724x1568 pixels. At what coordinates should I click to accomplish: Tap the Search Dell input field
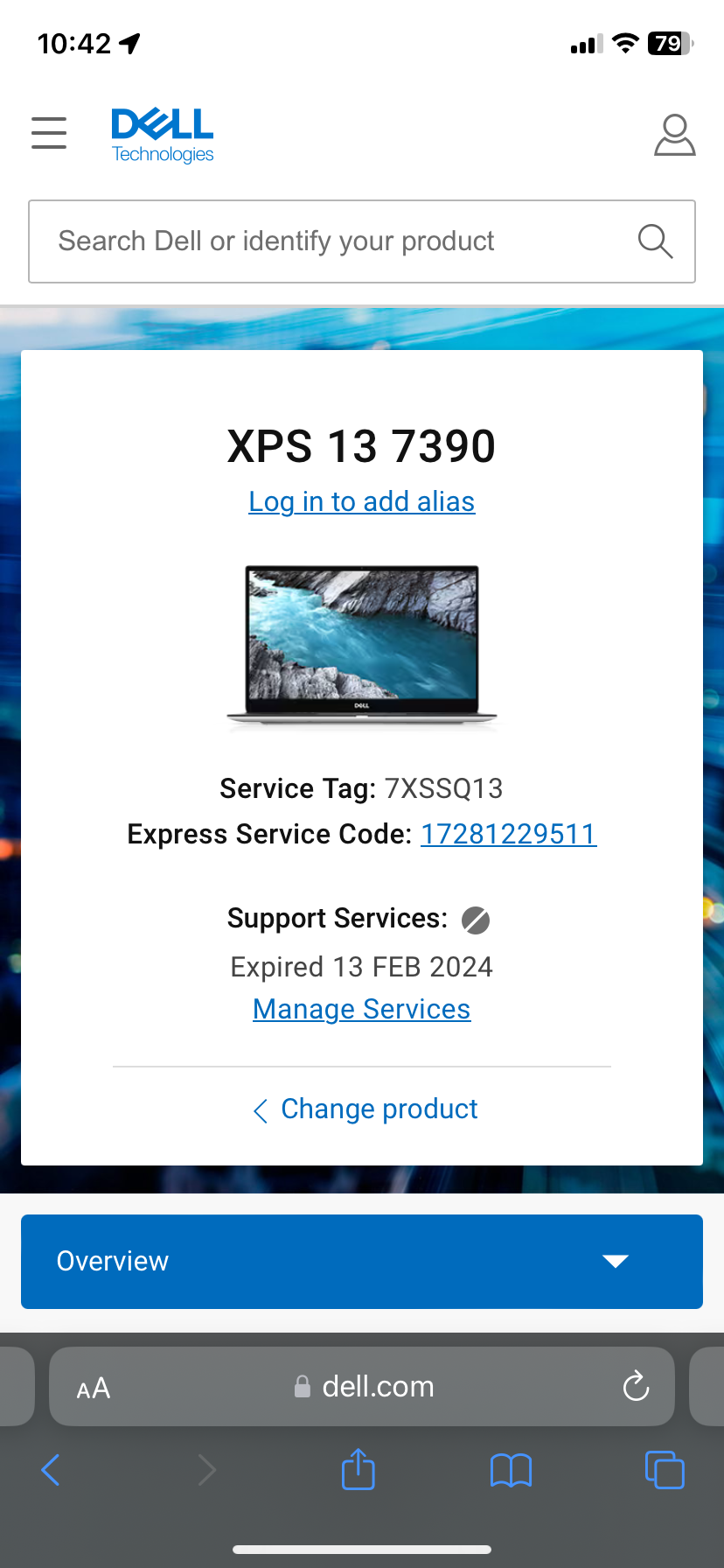[x=332, y=241]
